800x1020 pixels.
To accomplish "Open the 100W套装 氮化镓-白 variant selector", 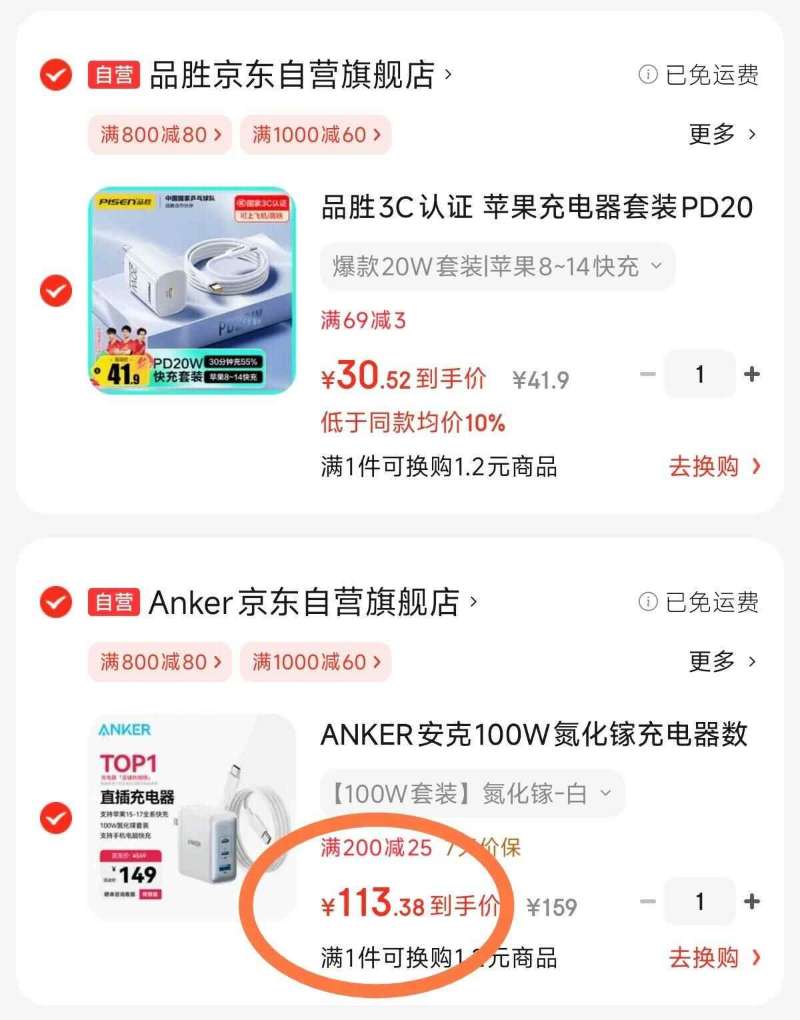I will click(470, 794).
